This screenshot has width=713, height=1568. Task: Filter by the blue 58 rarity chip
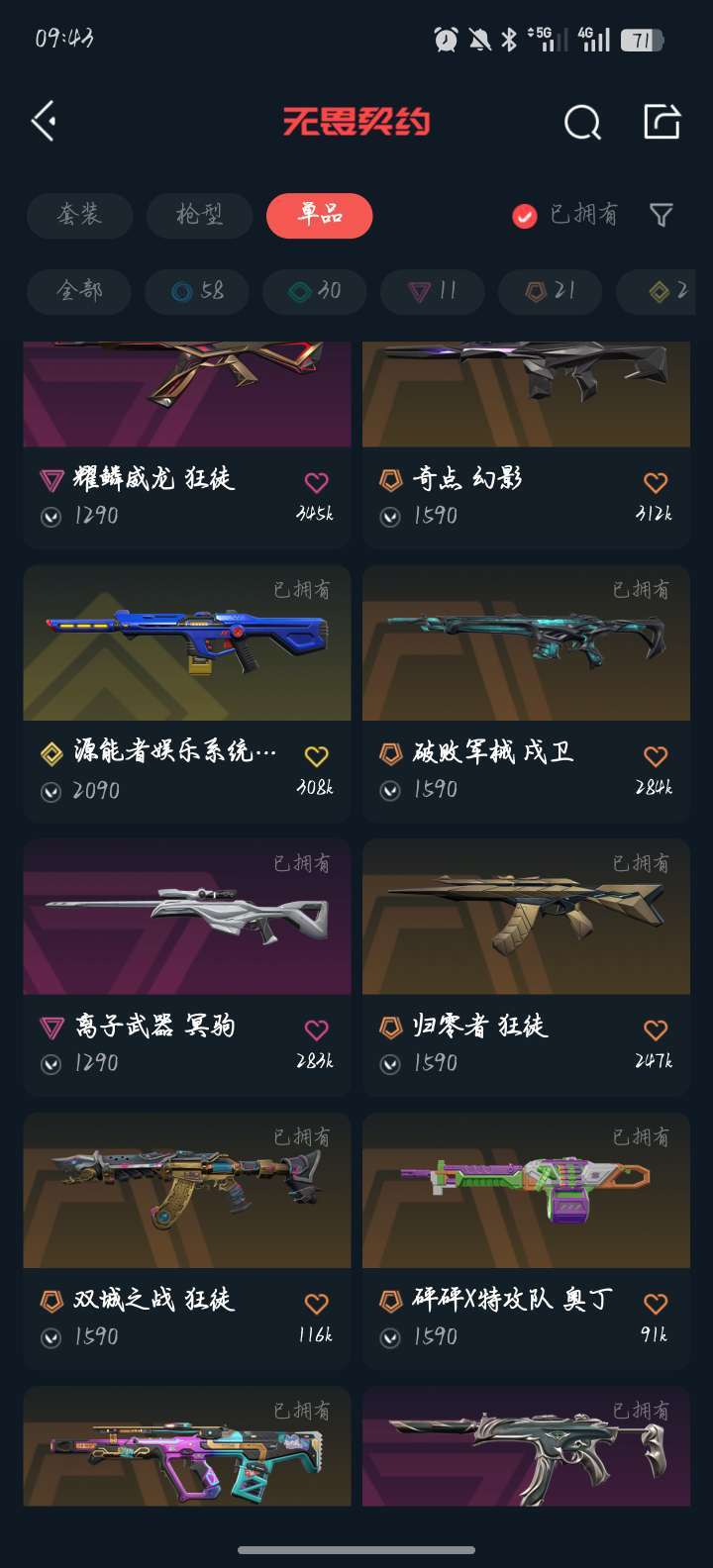(x=197, y=291)
